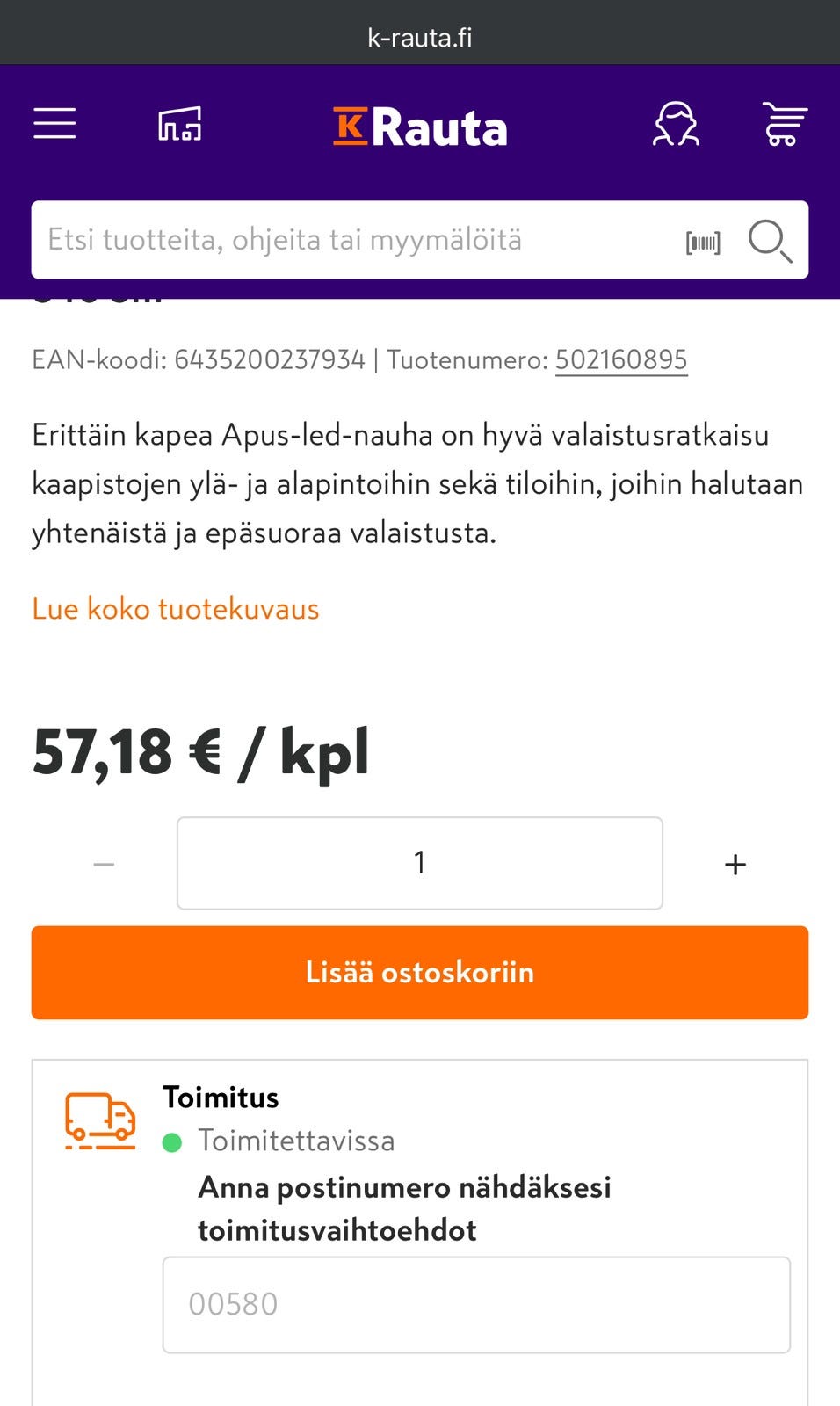Select the green Toimitettavissa status dot
840x1406 pixels.
click(x=172, y=1141)
